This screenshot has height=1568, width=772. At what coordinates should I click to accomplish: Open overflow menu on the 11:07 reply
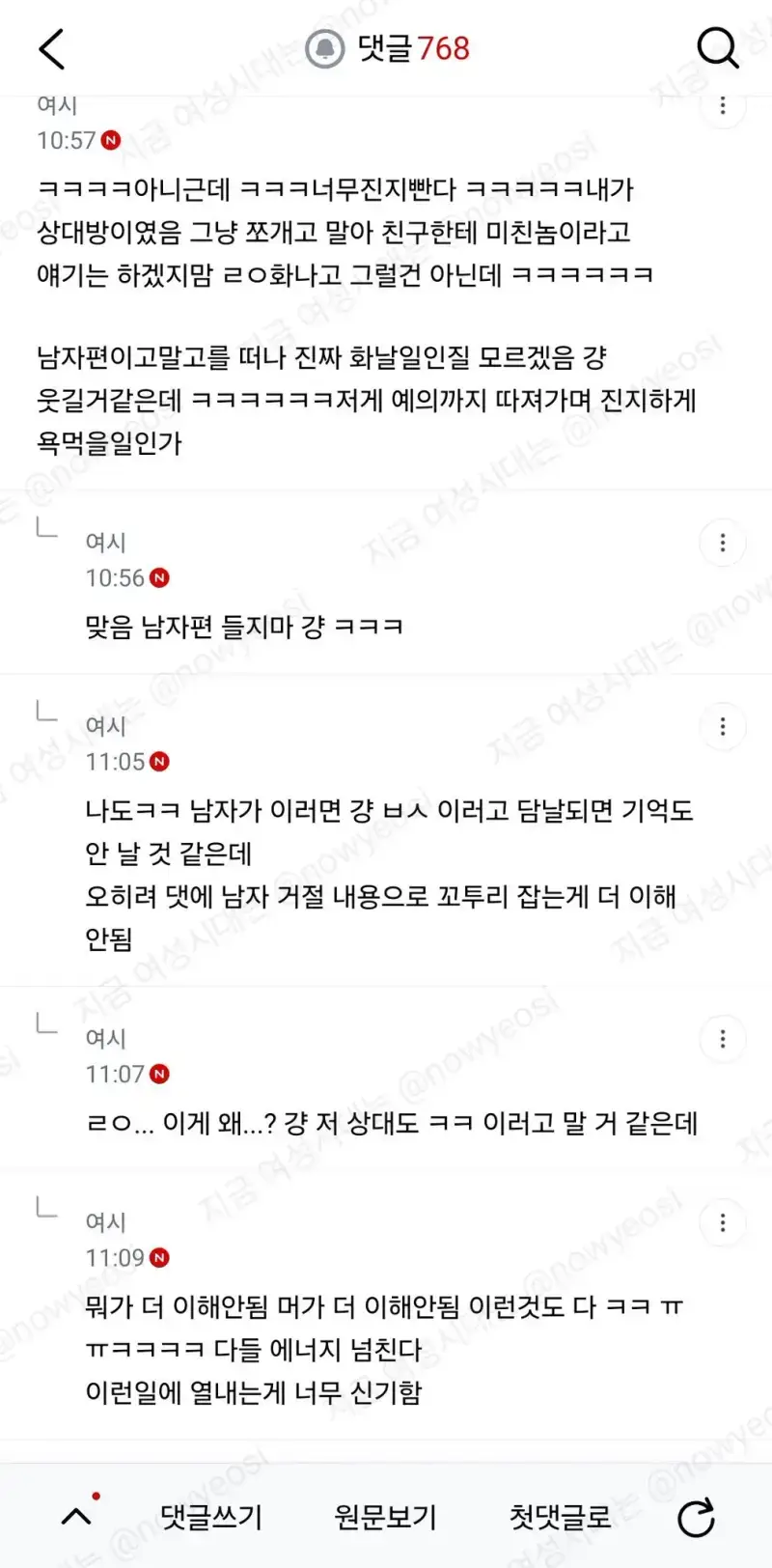pos(723,1040)
